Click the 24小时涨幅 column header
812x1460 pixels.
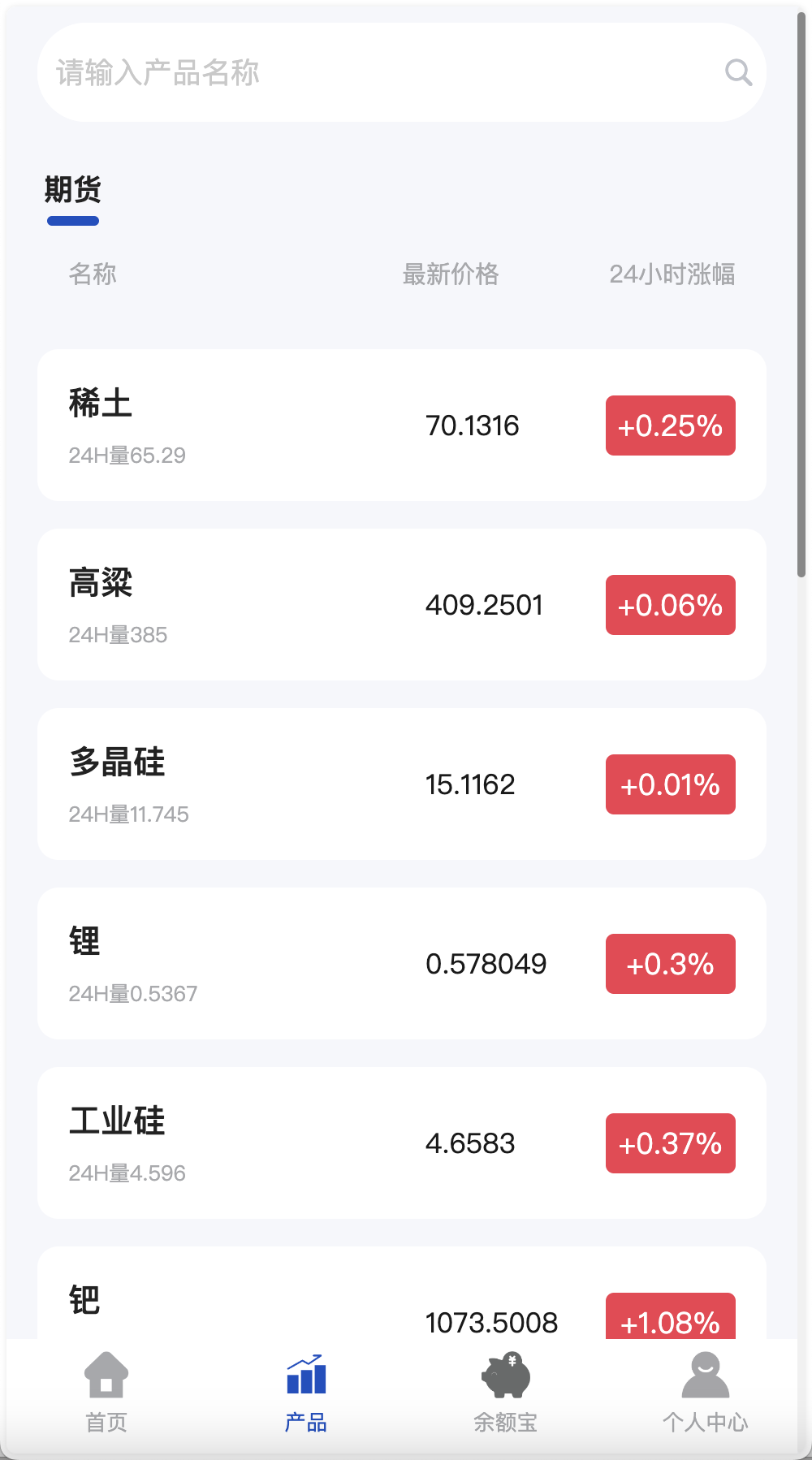pos(674,274)
